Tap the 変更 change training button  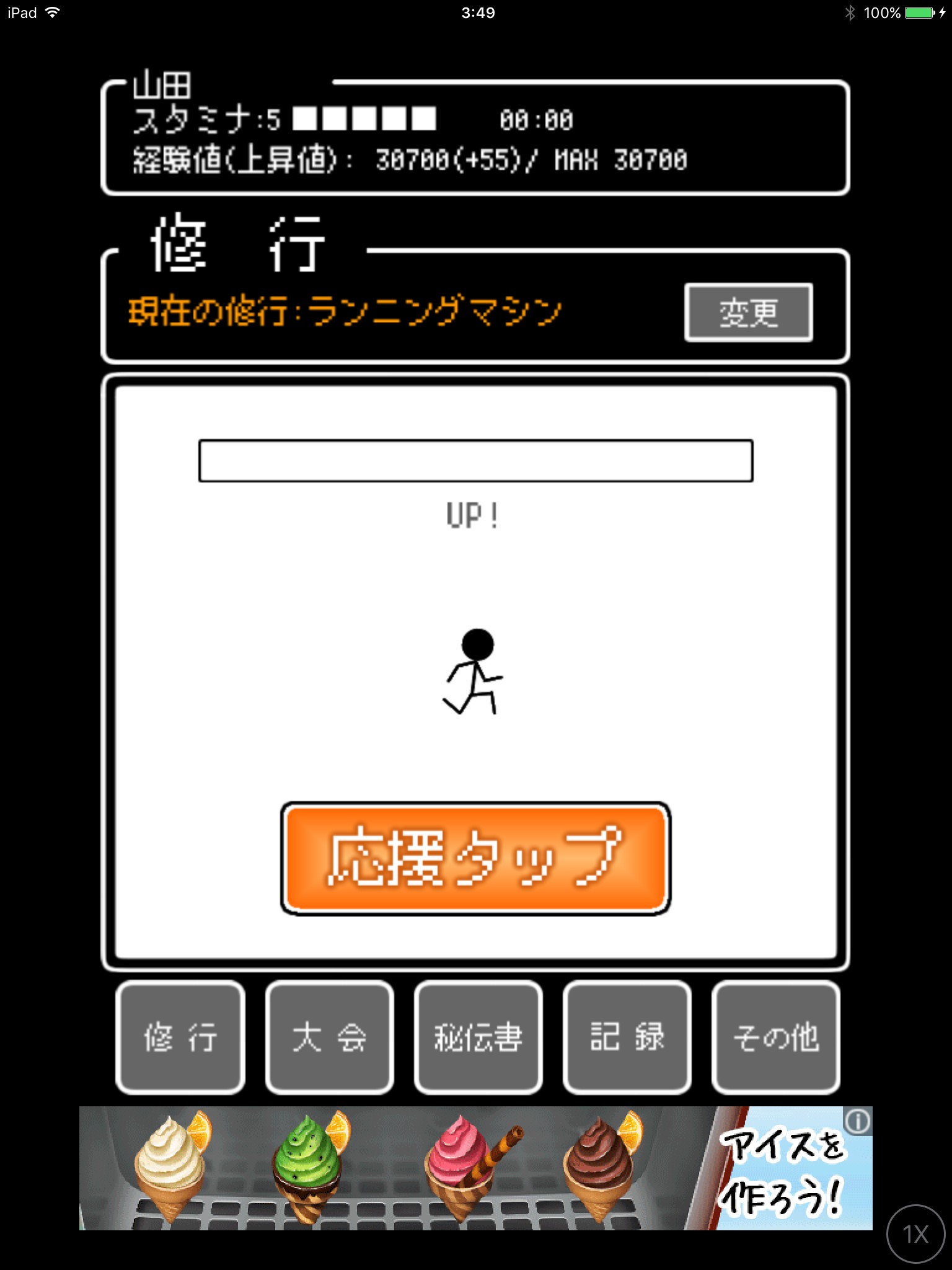(748, 313)
